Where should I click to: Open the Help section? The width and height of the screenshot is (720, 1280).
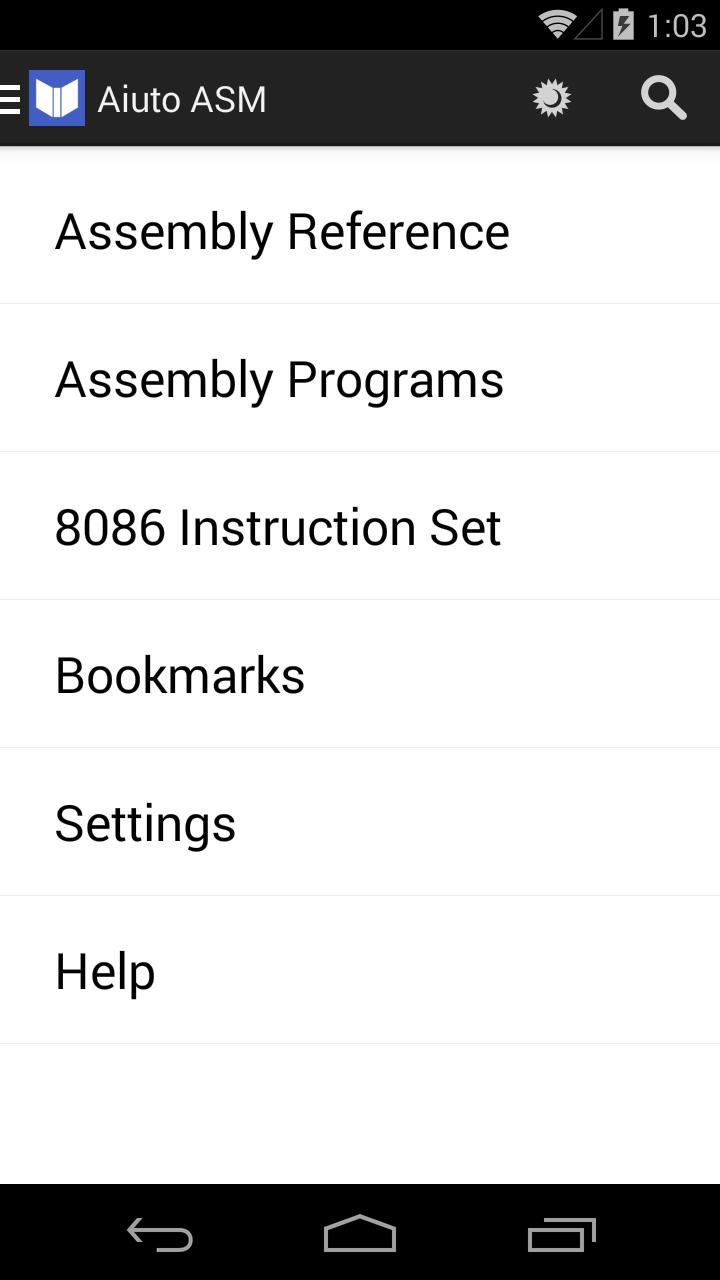click(x=104, y=970)
